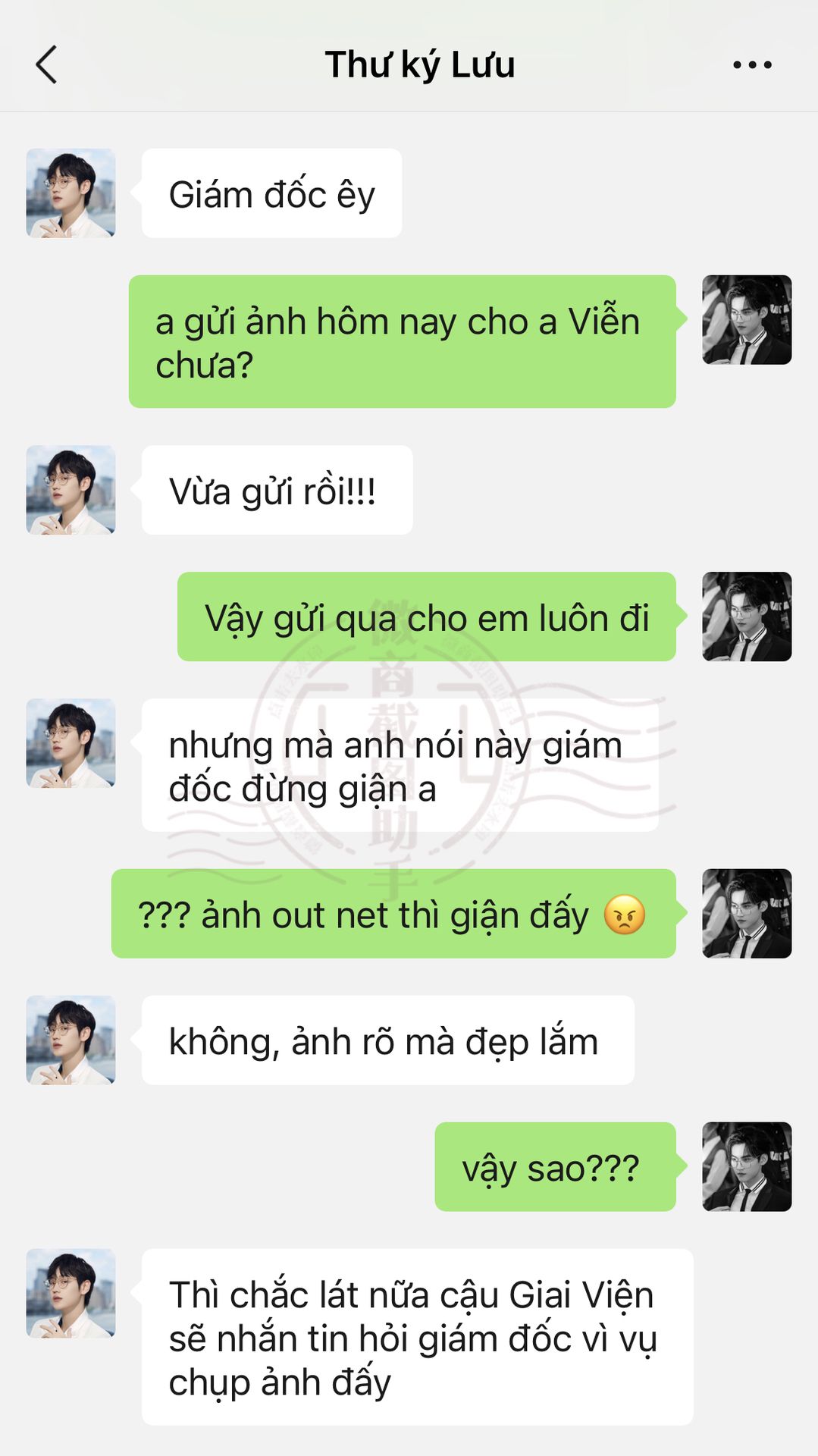
Task: Tap avatar beside "Vậy gửi qua cho em luôn đi"
Action: pyautogui.click(x=747, y=617)
